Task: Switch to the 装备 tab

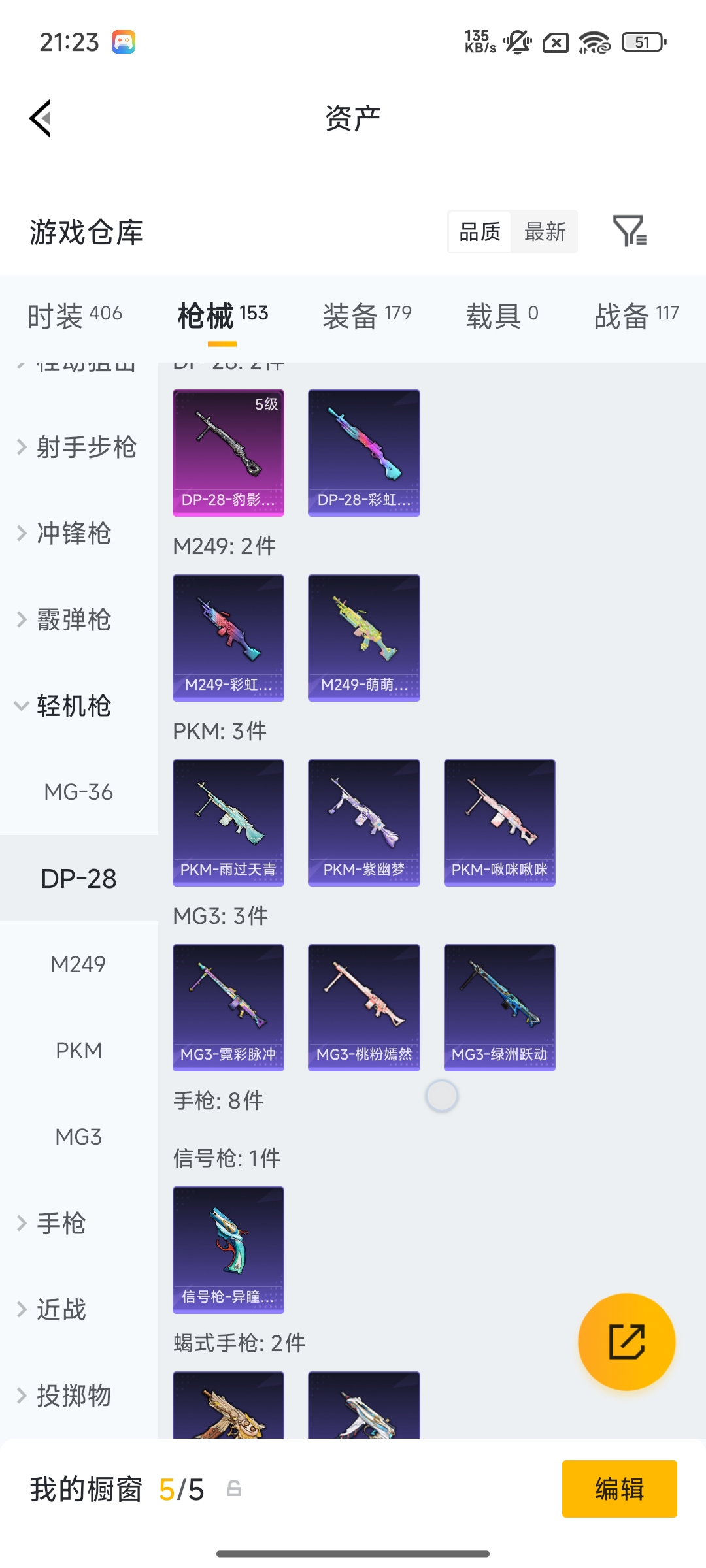Action: click(x=366, y=314)
